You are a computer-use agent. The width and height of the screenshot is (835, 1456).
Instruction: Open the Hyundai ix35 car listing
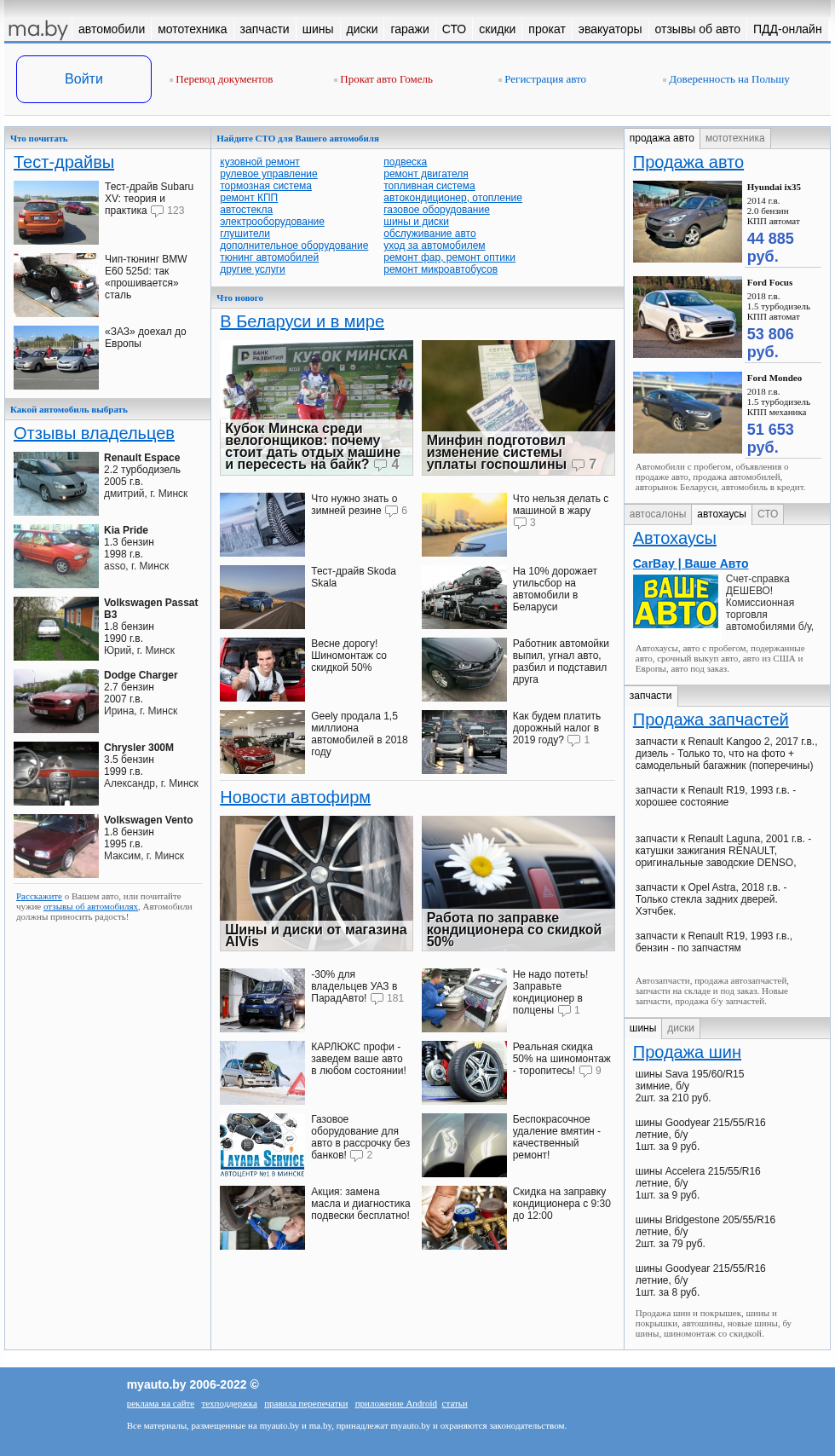[x=774, y=187]
